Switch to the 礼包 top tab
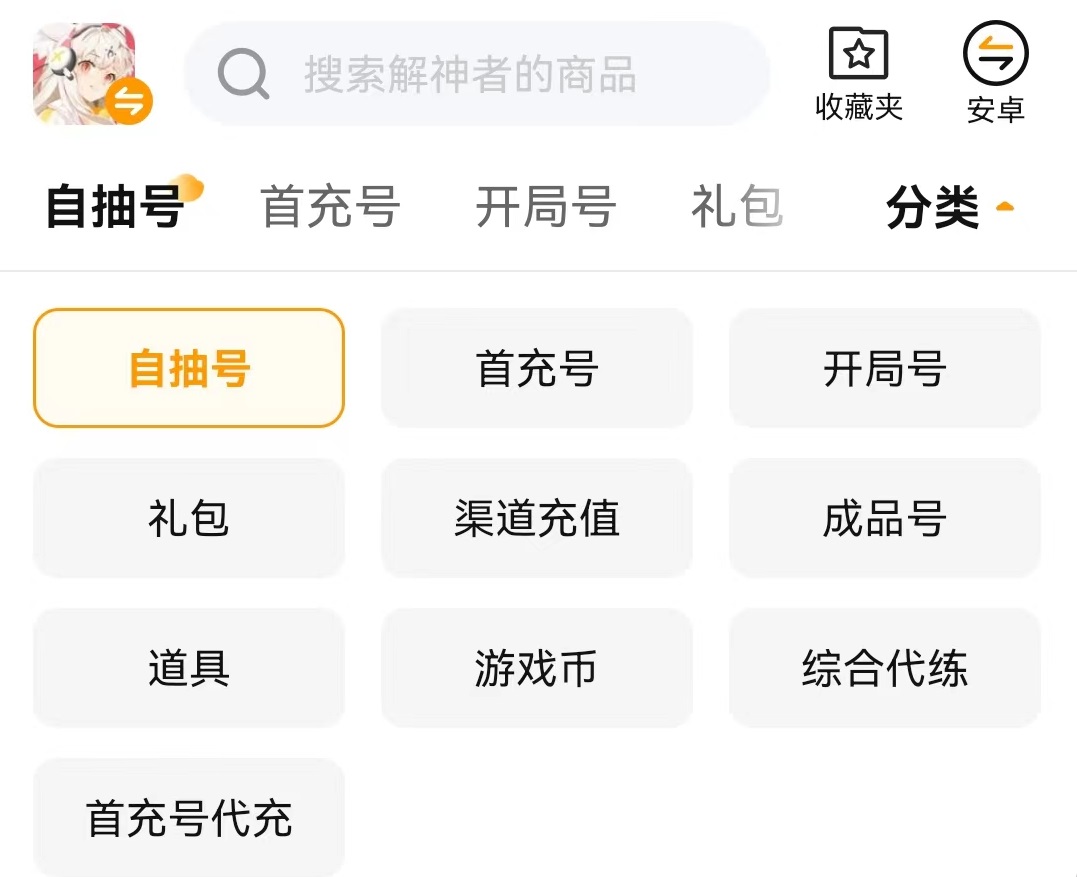The width and height of the screenshot is (1077, 877). tap(736, 208)
